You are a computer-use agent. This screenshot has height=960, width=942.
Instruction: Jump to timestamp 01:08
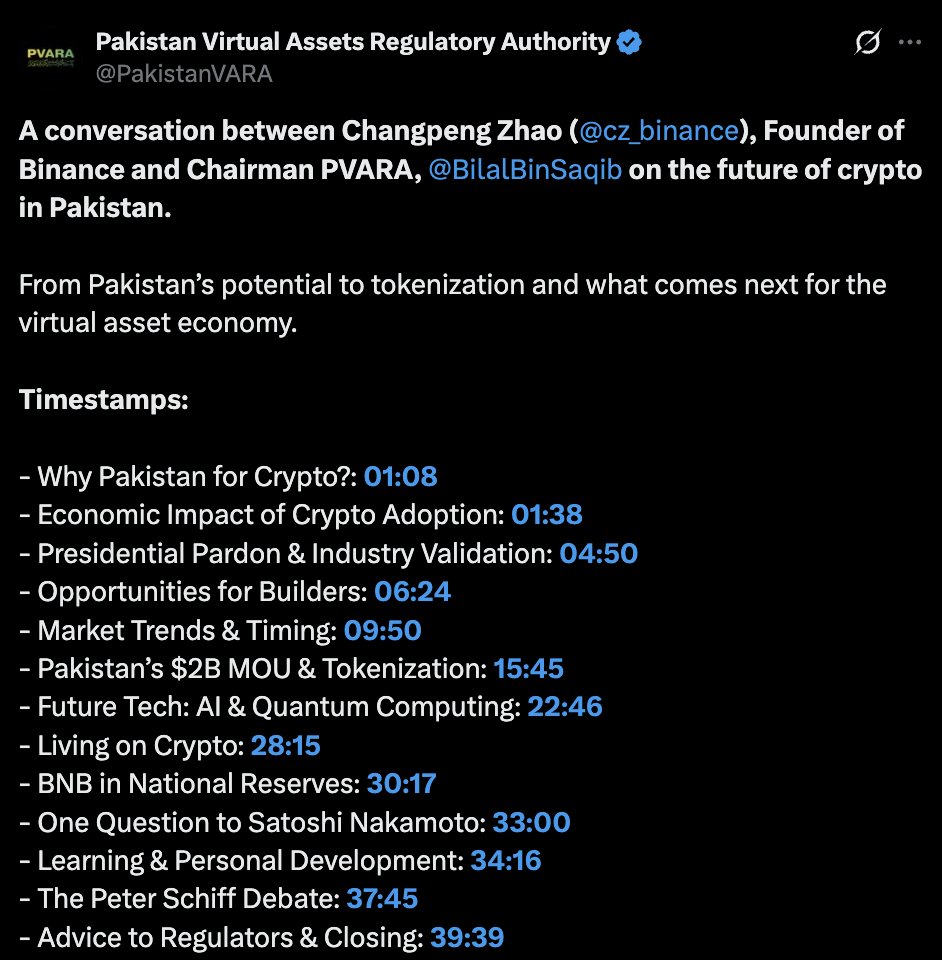(400, 477)
